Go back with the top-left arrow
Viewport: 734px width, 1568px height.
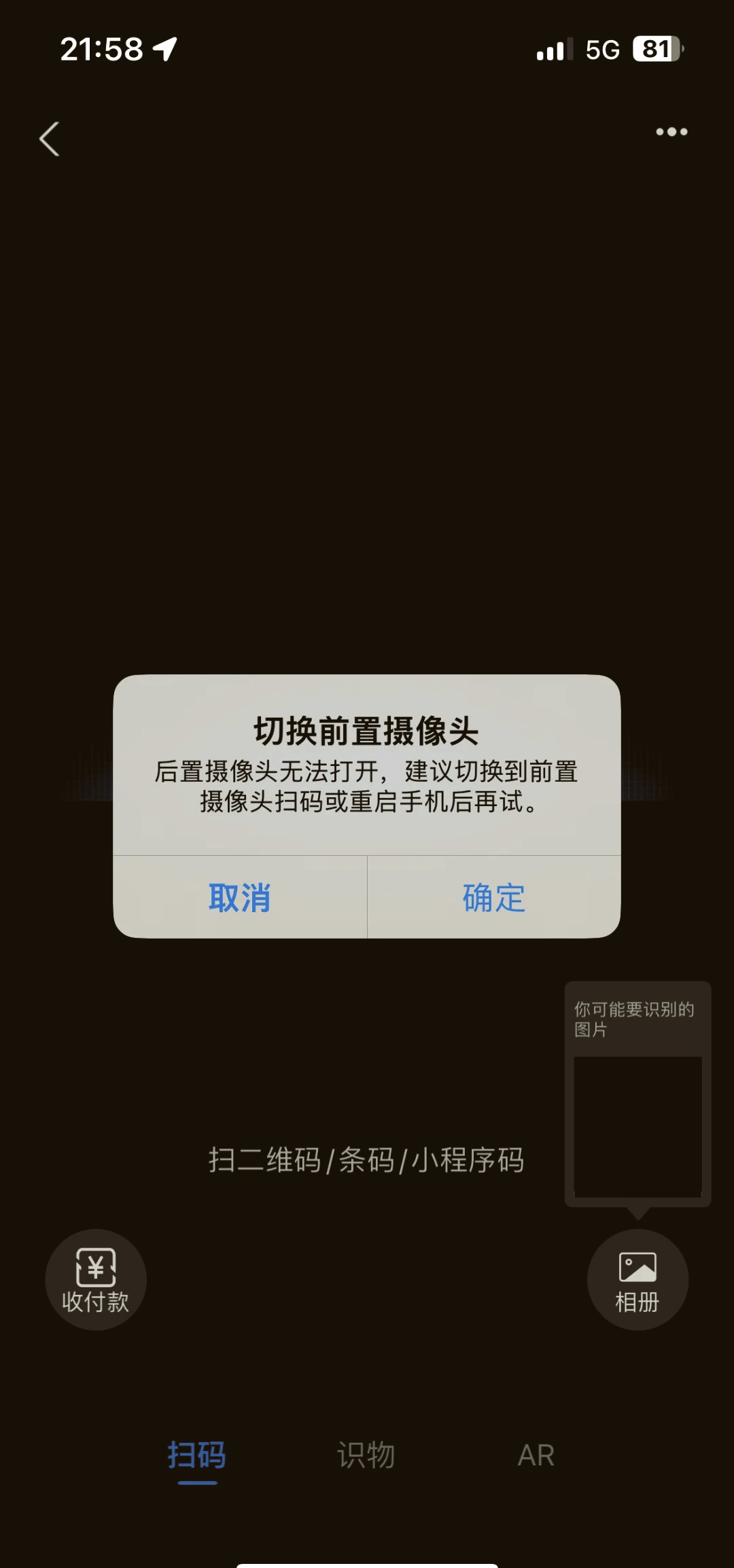tap(50, 139)
